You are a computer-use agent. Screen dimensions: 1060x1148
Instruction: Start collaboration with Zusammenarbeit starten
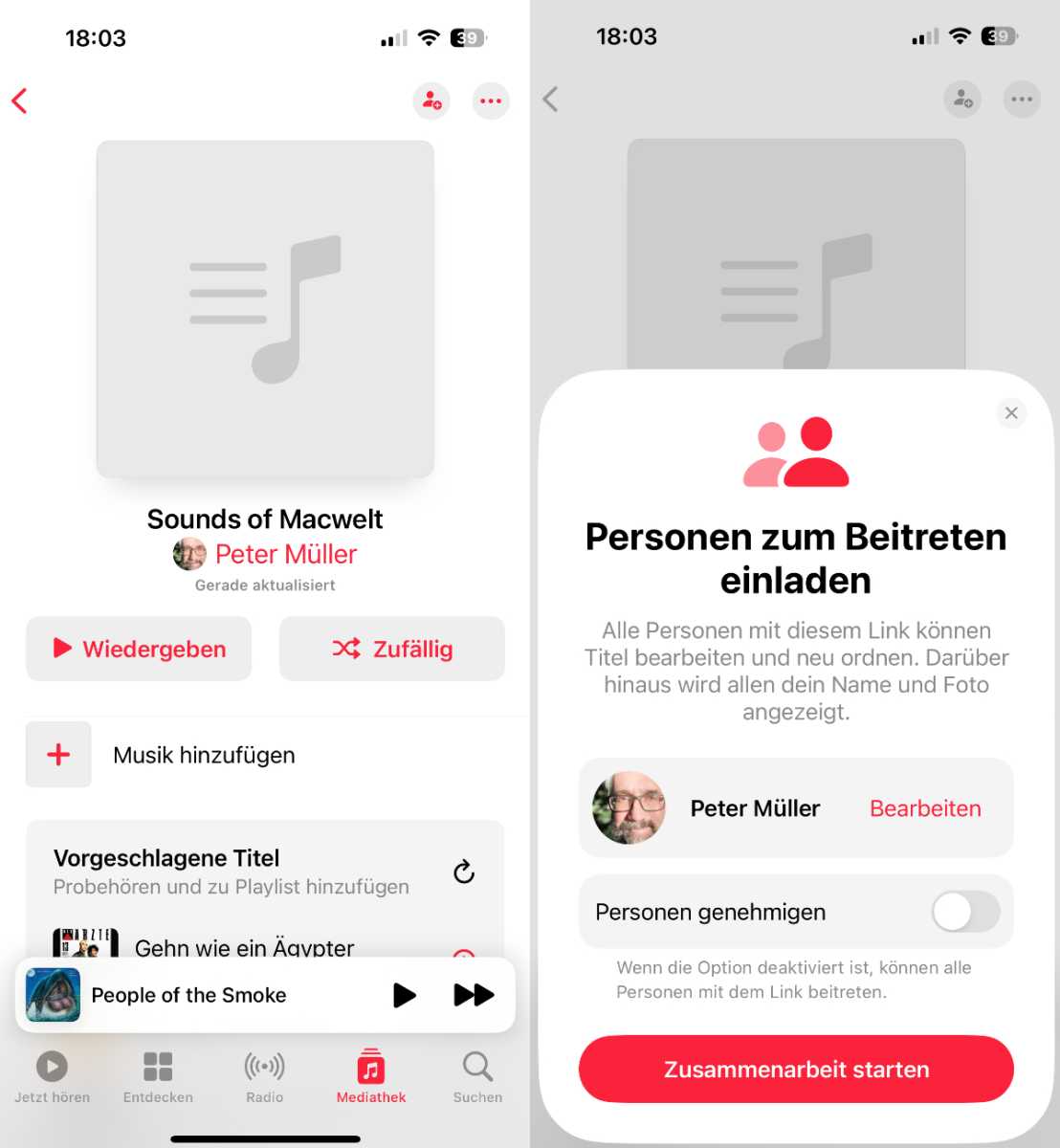click(x=796, y=1070)
